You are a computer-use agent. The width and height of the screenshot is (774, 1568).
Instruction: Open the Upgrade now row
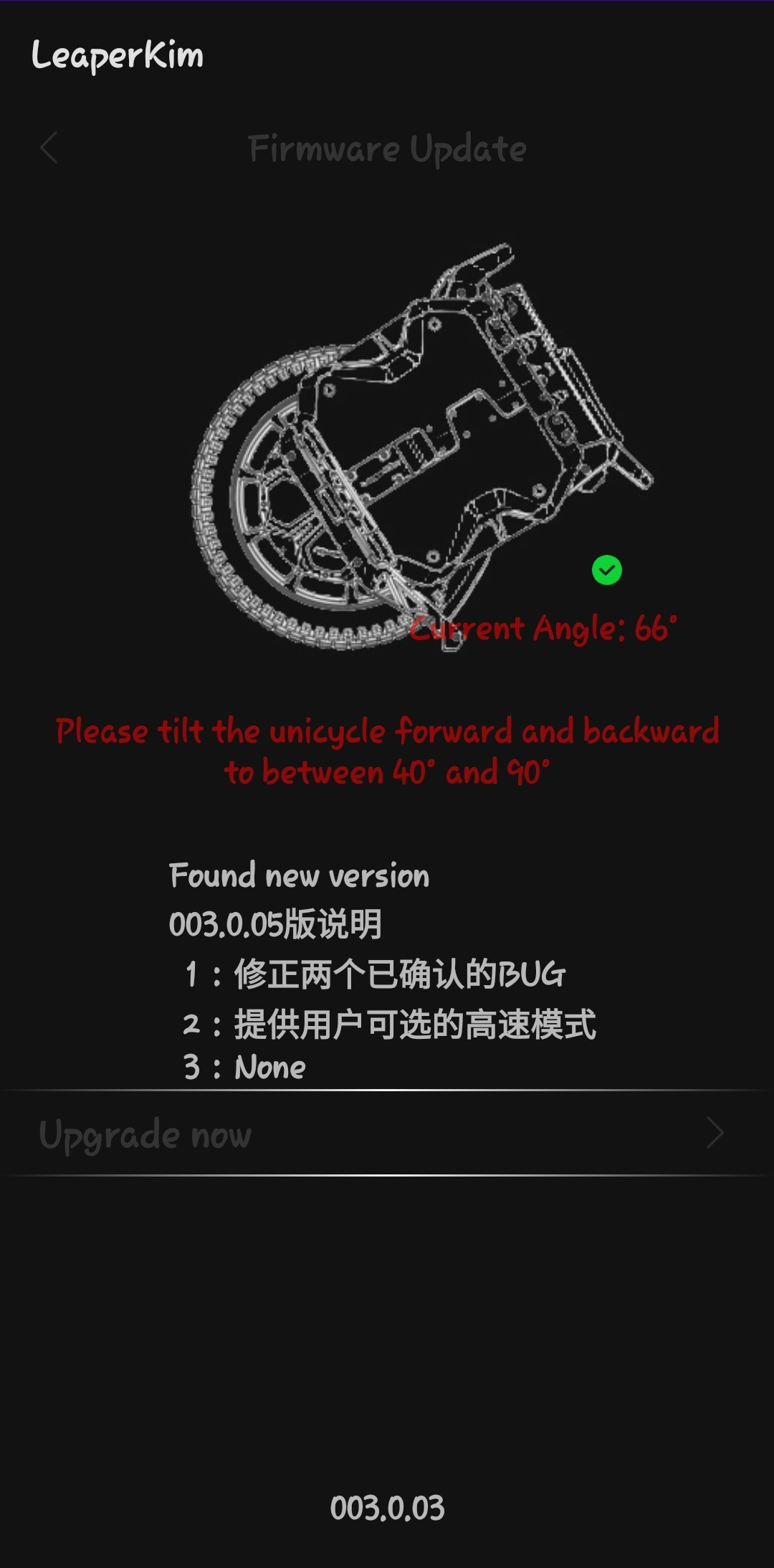point(387,1134)
